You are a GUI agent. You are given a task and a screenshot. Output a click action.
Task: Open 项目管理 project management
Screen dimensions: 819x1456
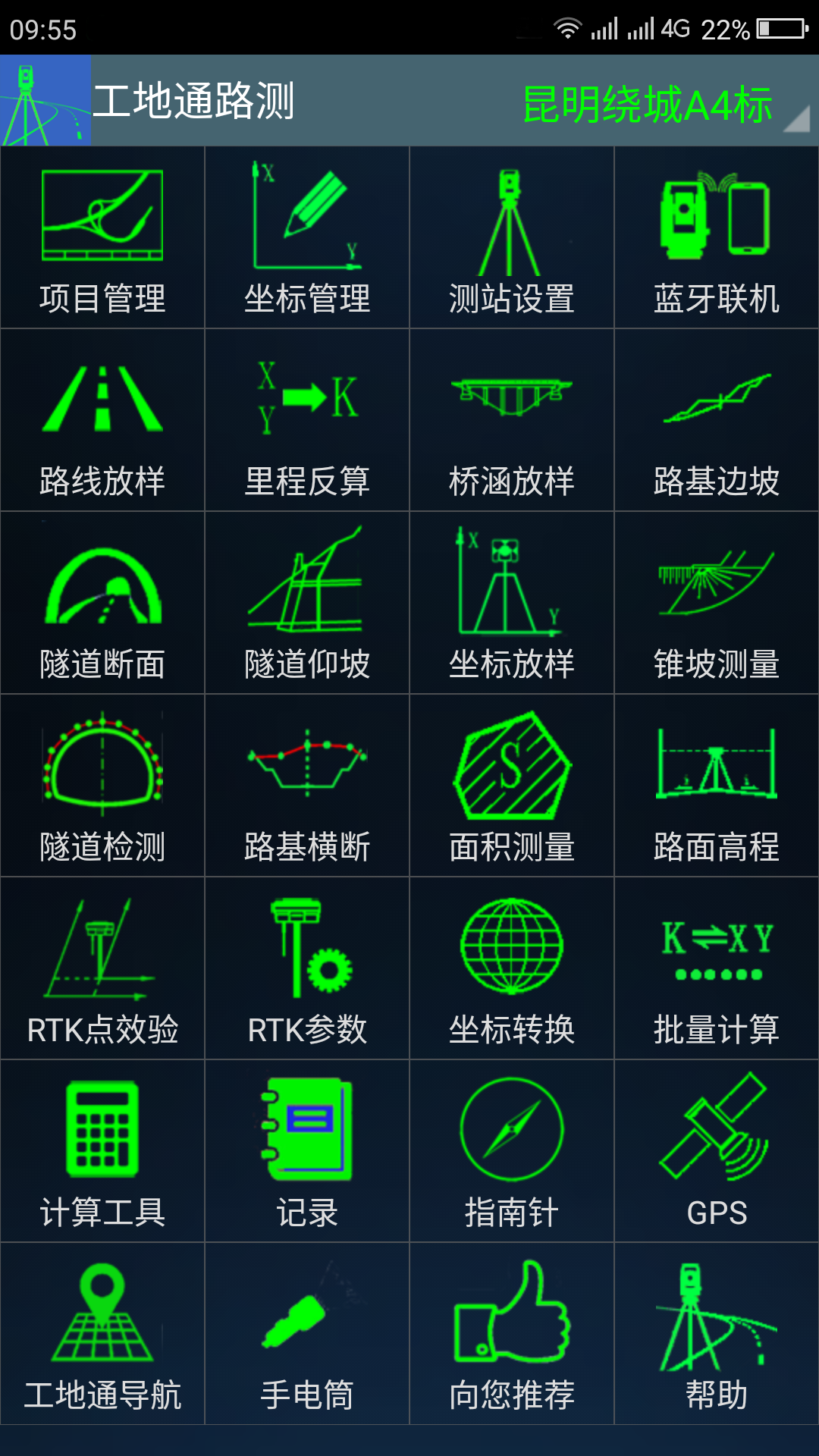click(102, 238)
